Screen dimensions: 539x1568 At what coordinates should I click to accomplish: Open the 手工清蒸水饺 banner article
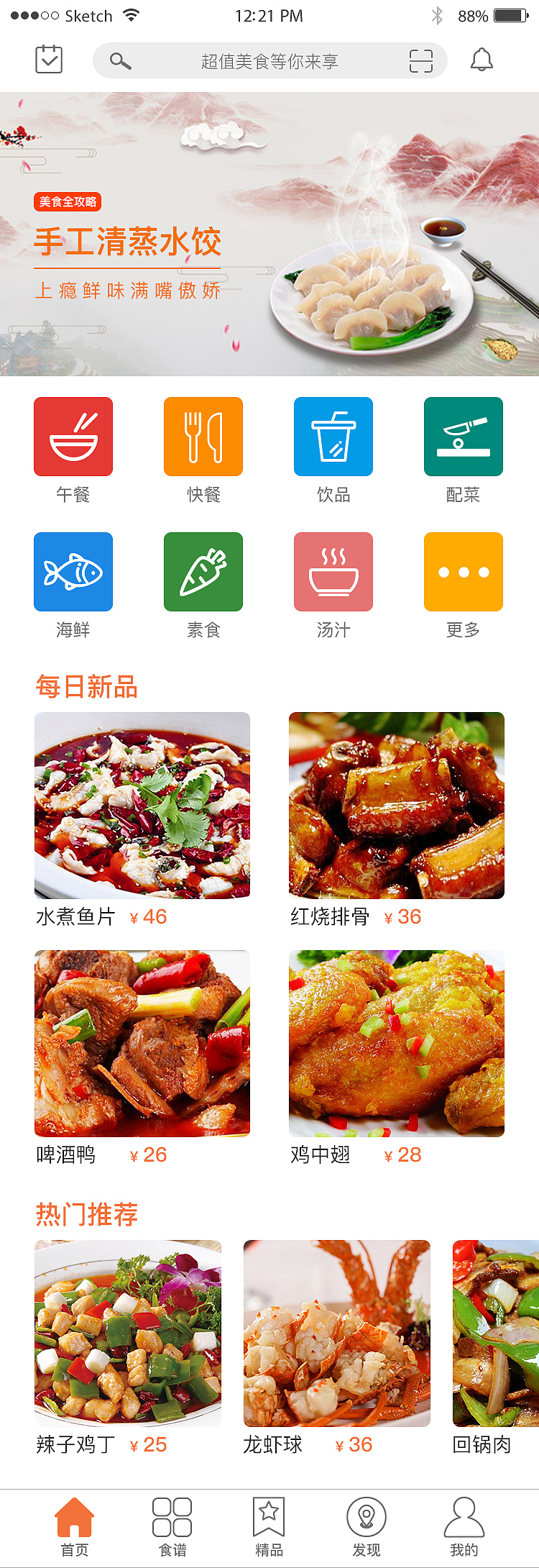128,243
